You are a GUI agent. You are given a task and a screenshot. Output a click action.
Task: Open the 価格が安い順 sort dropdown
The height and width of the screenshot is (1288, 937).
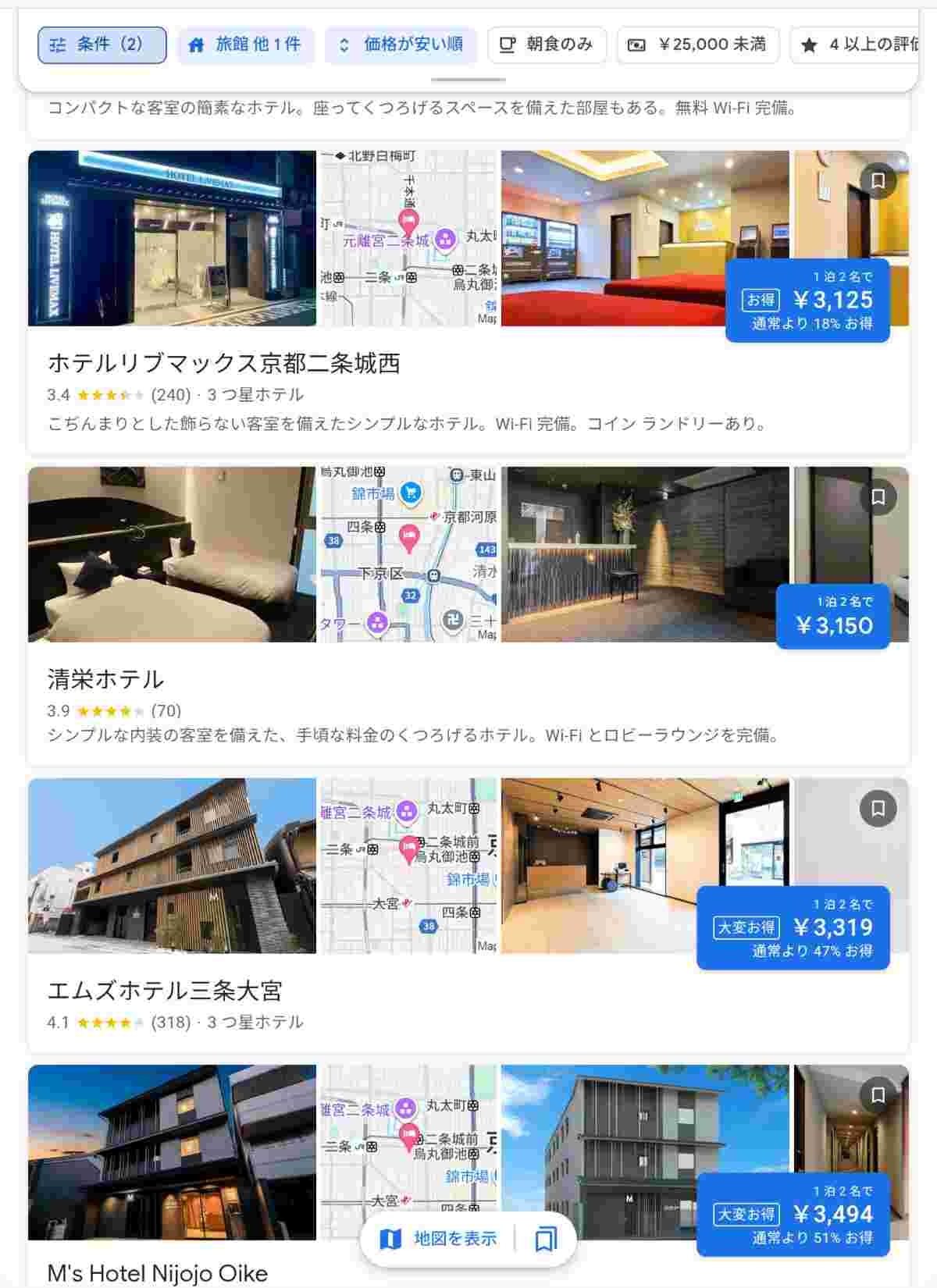[401, 44]
